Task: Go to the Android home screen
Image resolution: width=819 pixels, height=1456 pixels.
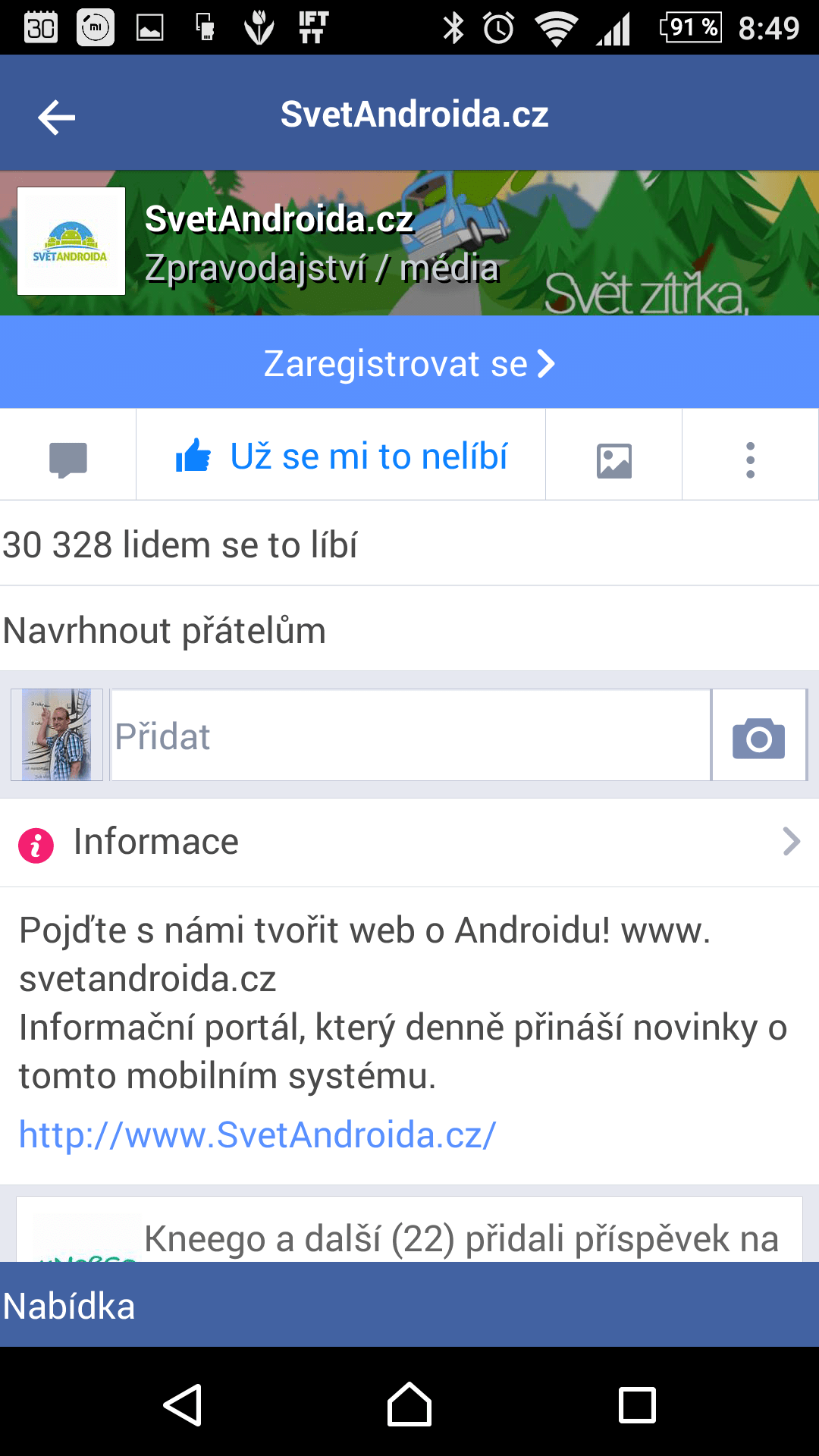Action: pyautogui.click(x=409, y=1404)
